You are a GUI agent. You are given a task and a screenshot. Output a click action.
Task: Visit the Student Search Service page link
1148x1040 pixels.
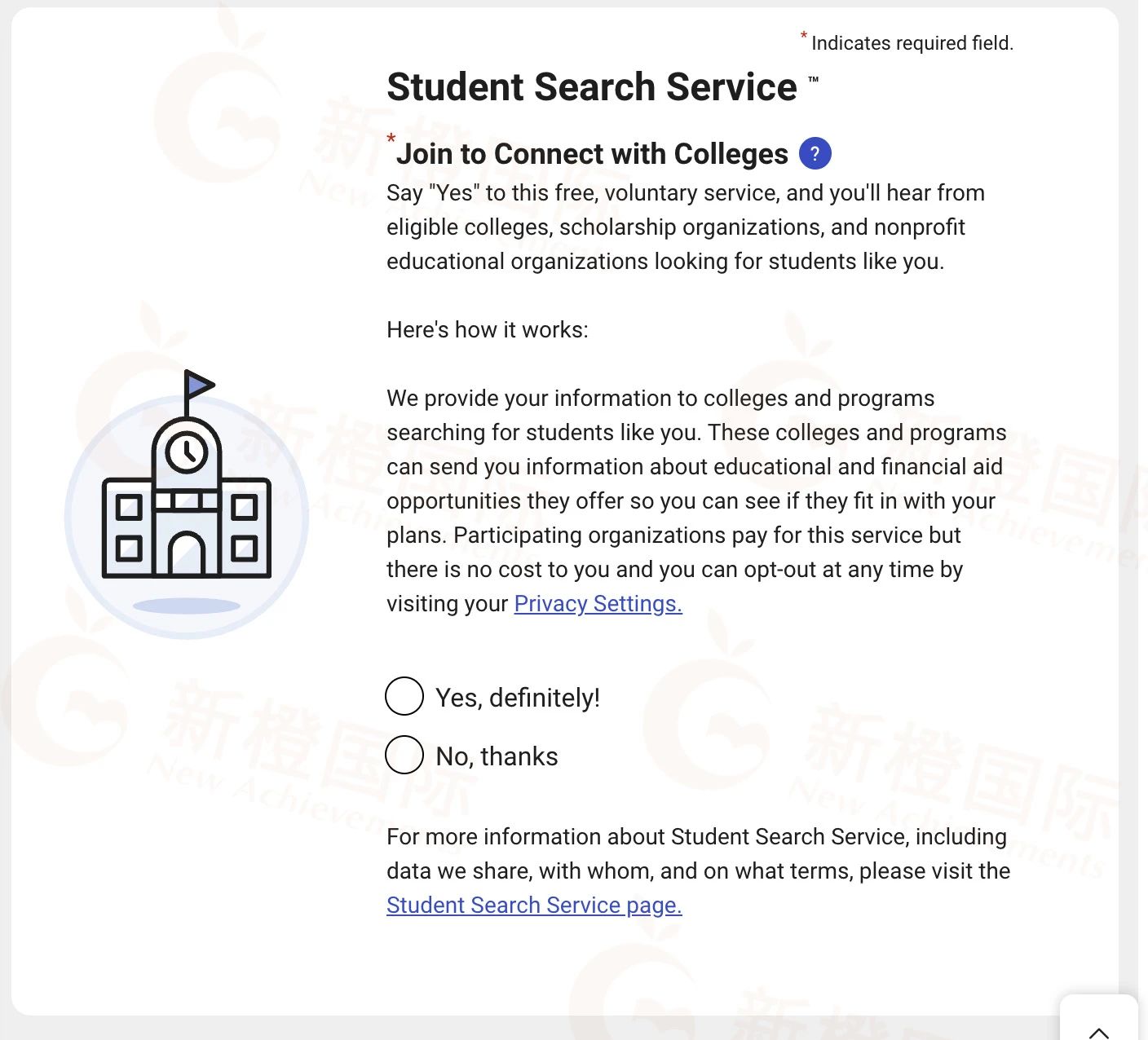click(x=534, y=906)
